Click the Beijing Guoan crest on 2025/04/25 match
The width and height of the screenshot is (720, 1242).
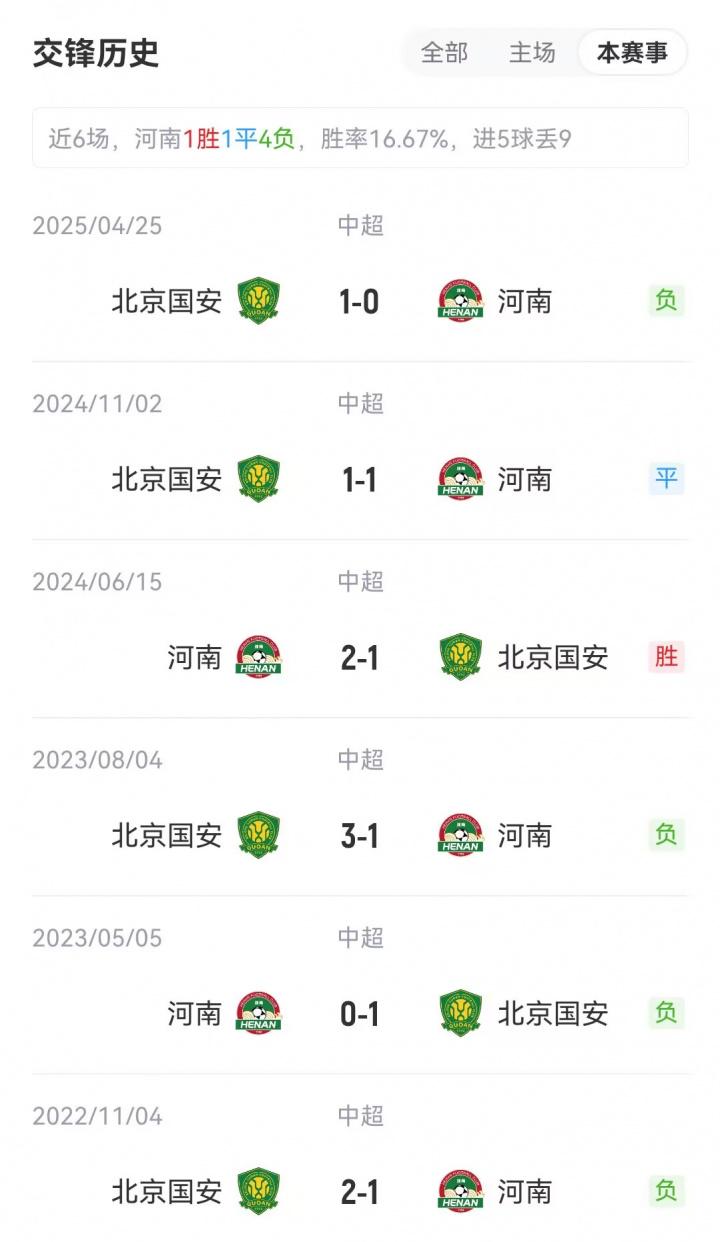click(x=258, y=302)
